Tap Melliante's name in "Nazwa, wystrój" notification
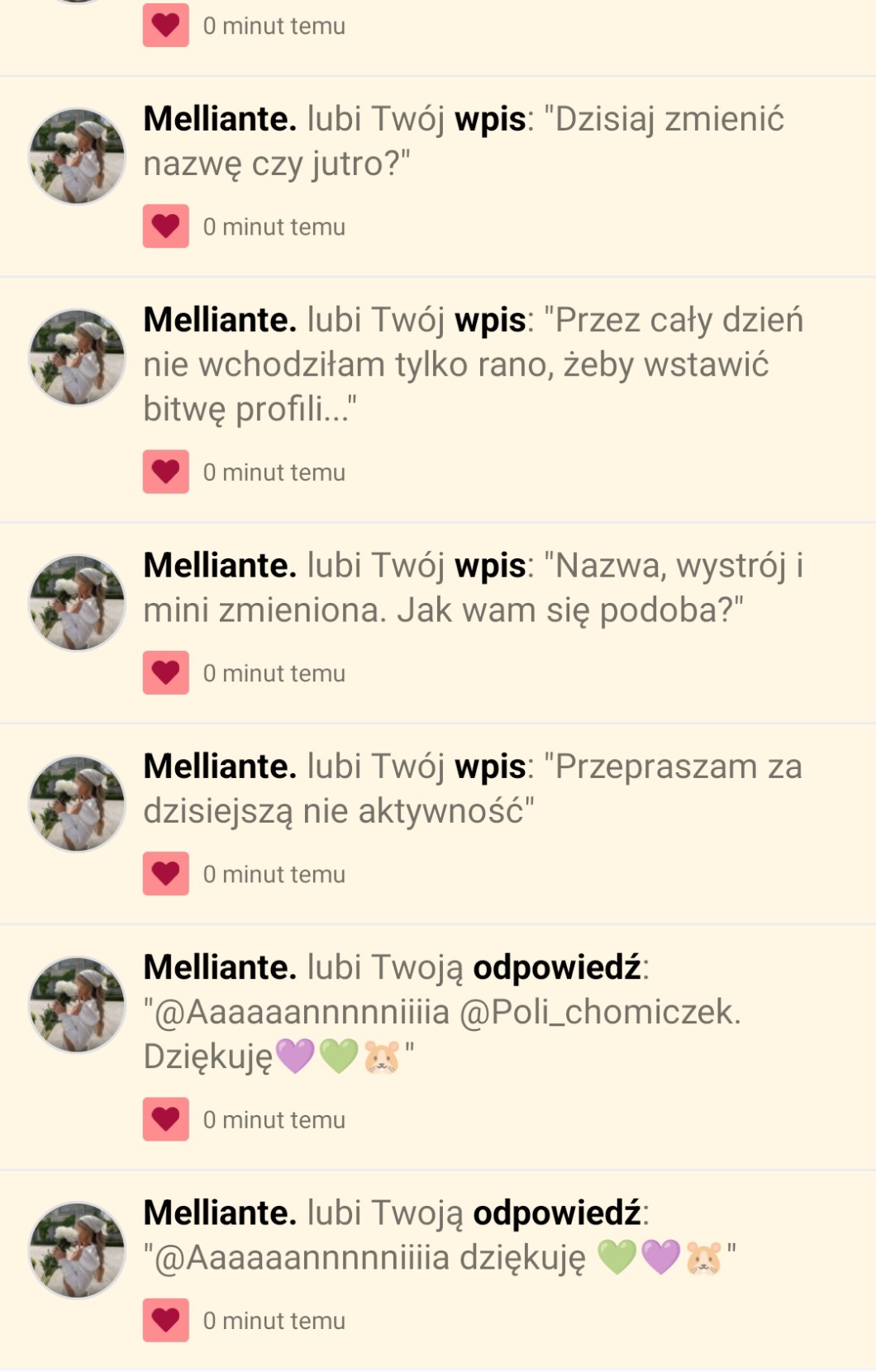 pyautogui.click(x=220, y=566)
